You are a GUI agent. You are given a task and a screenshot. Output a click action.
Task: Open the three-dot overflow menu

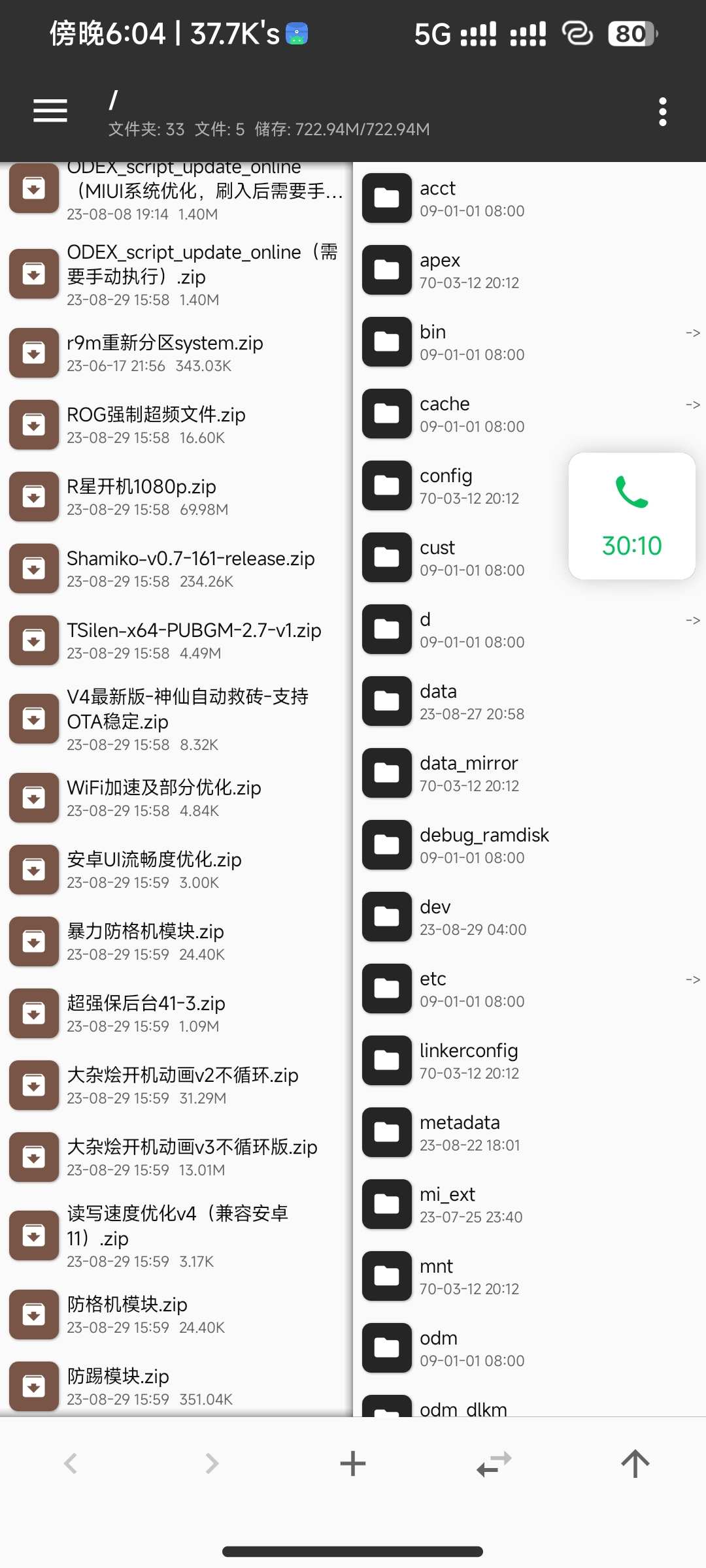(662, 112)
